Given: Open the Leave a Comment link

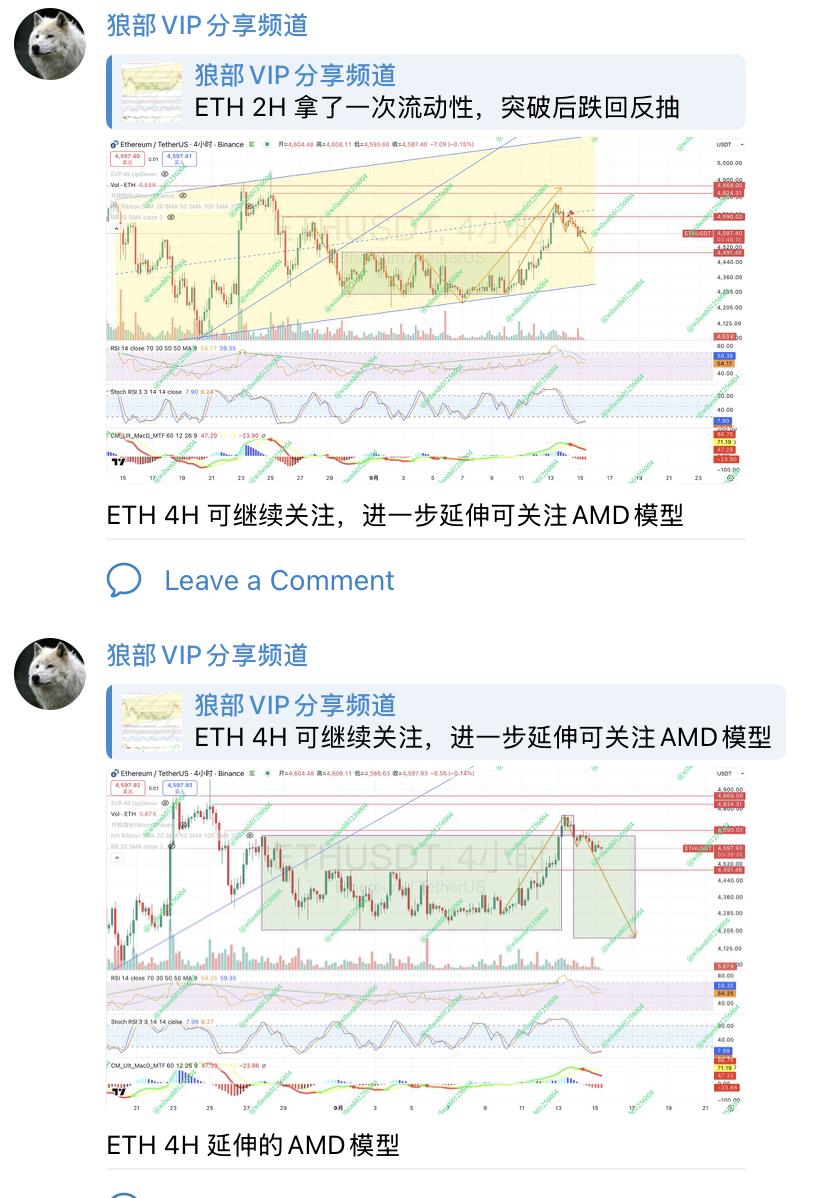Looking at the screenshot, I should tap(278, 581).
